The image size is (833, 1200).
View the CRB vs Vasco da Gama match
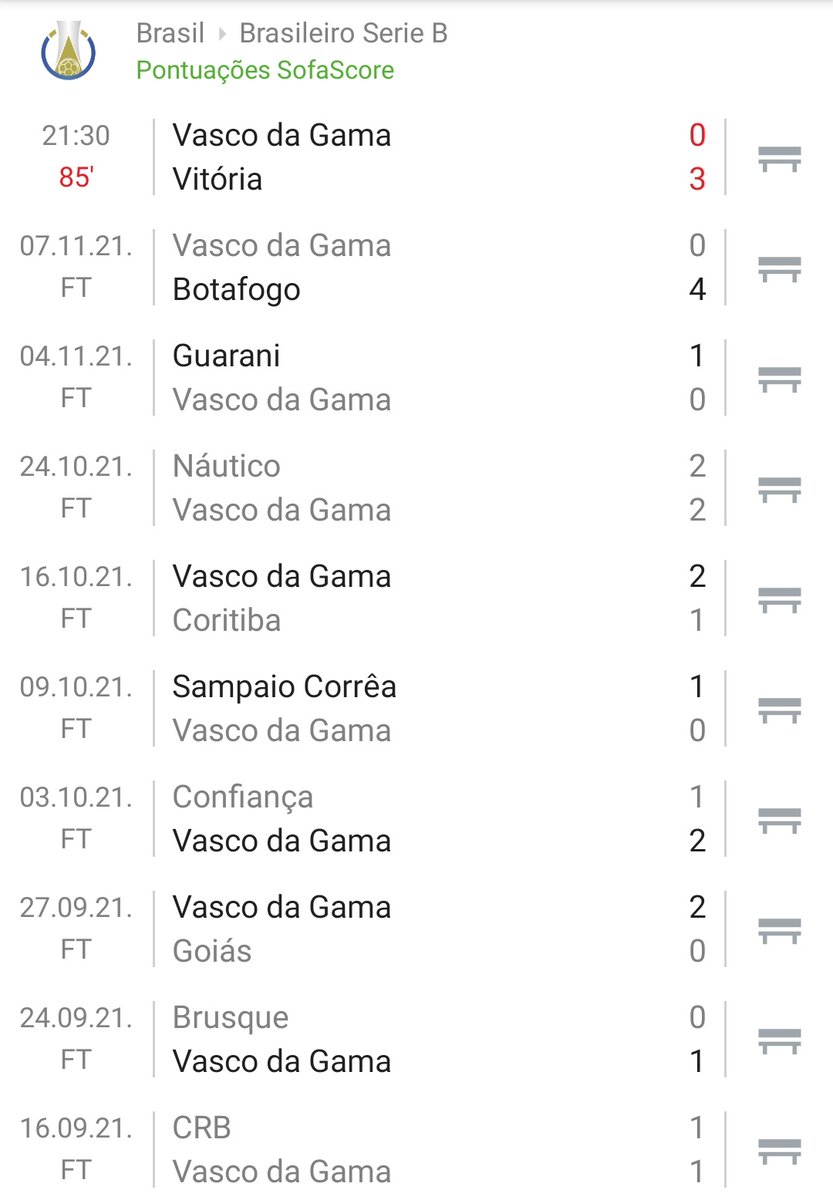click(400, 1149)
